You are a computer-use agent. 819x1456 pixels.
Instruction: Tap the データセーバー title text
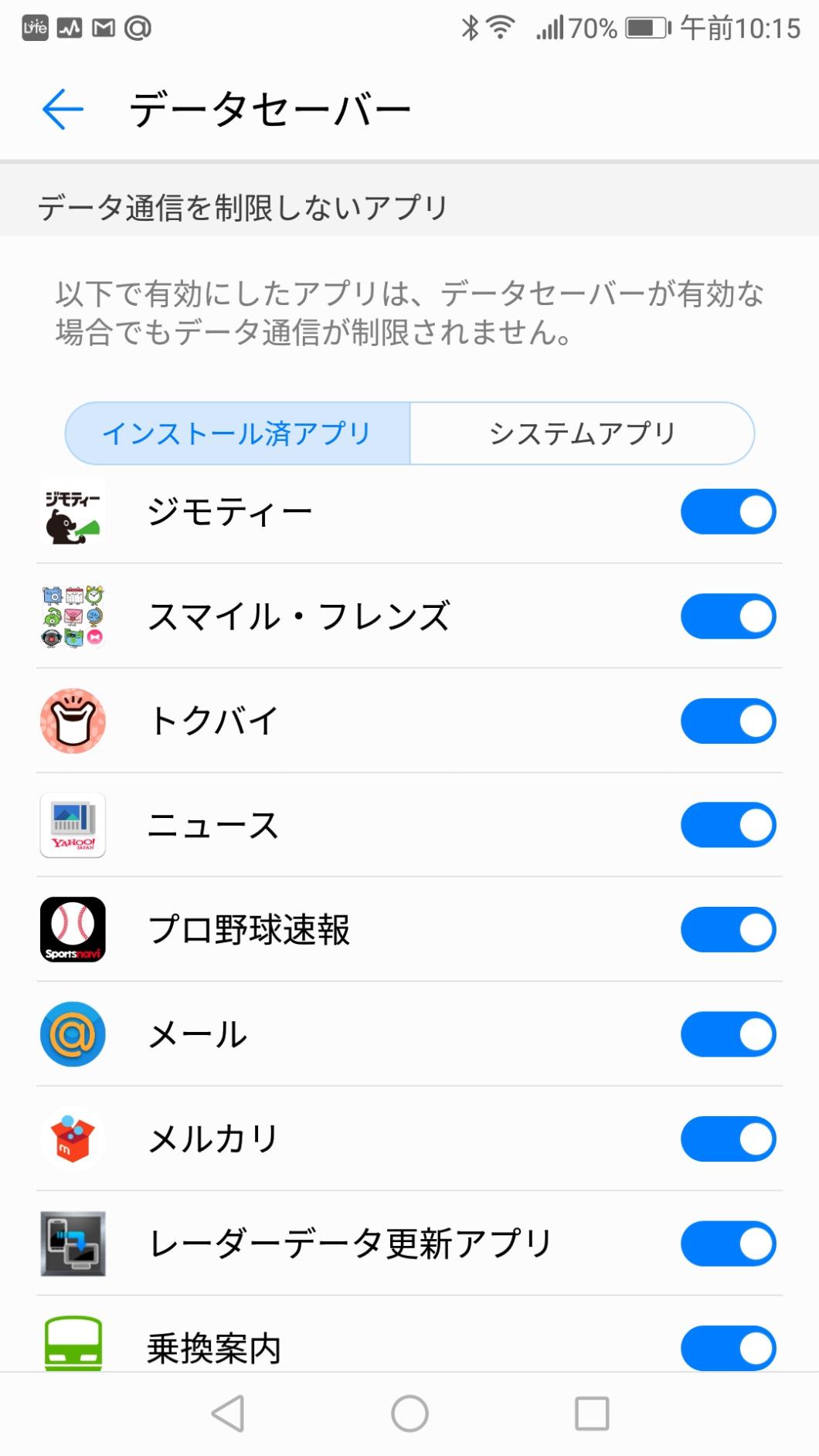[270, 109]
